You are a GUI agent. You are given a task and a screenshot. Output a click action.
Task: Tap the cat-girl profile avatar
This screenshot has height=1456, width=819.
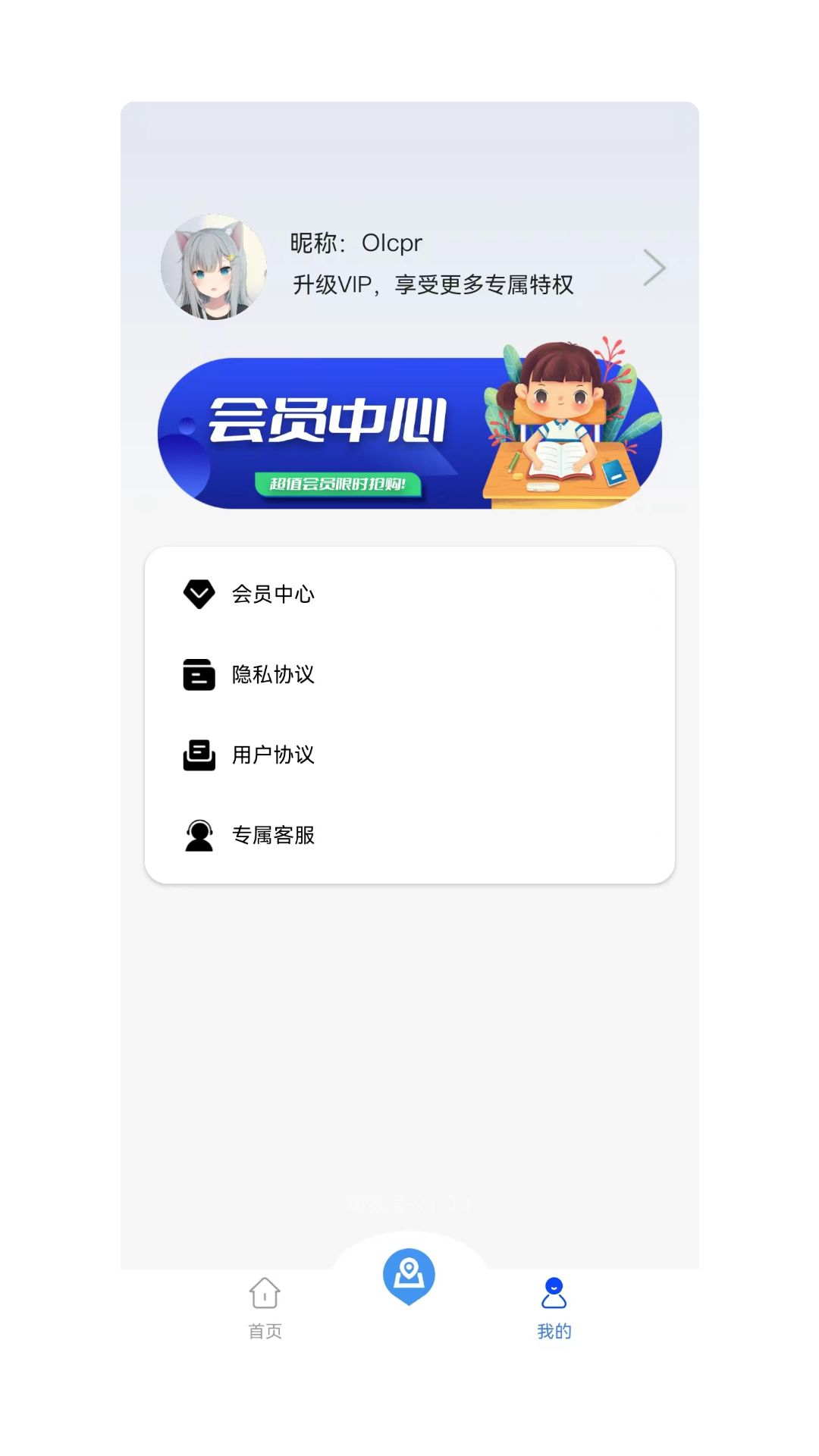(214, 267)
